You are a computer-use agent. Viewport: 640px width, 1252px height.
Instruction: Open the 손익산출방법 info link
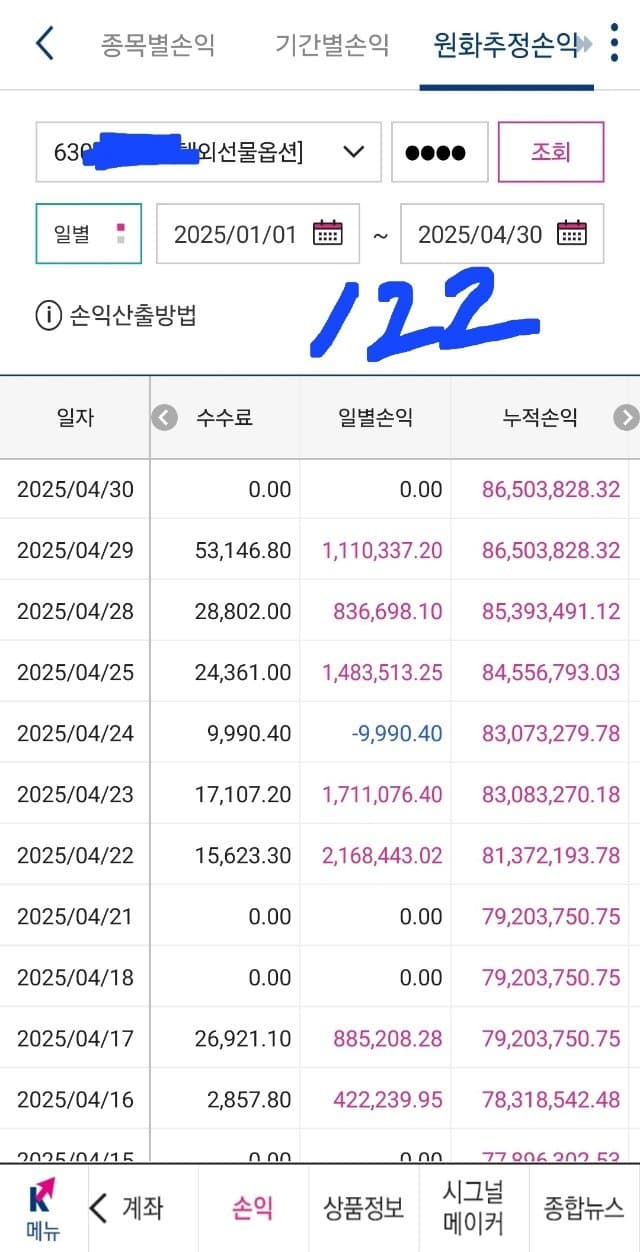[x=116, y=316]
